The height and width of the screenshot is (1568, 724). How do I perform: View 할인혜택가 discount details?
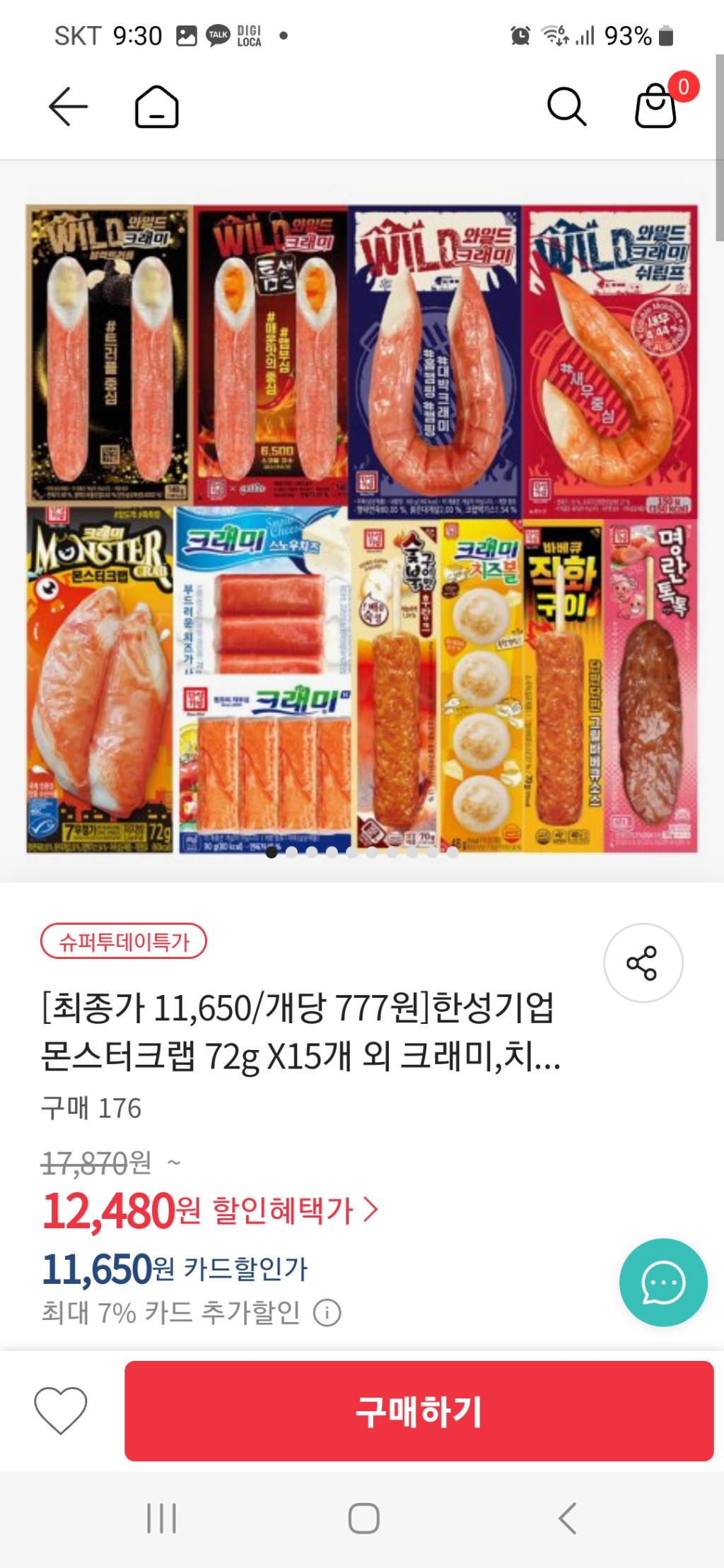(296, 1210)
